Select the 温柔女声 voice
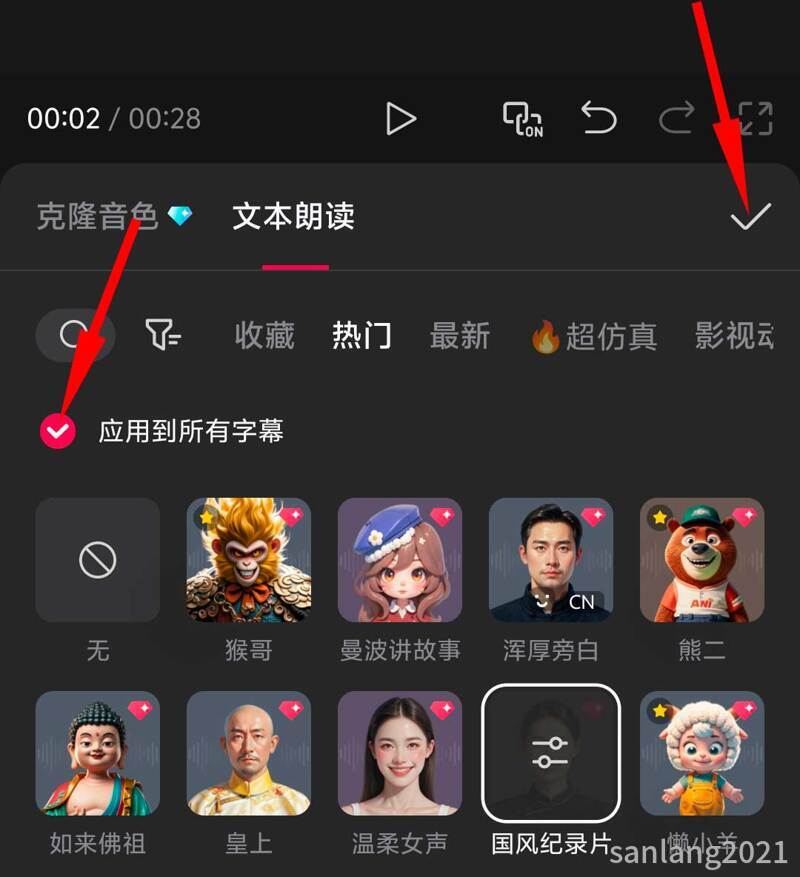This screenshot has height=877, width=800. click(400, 755)
